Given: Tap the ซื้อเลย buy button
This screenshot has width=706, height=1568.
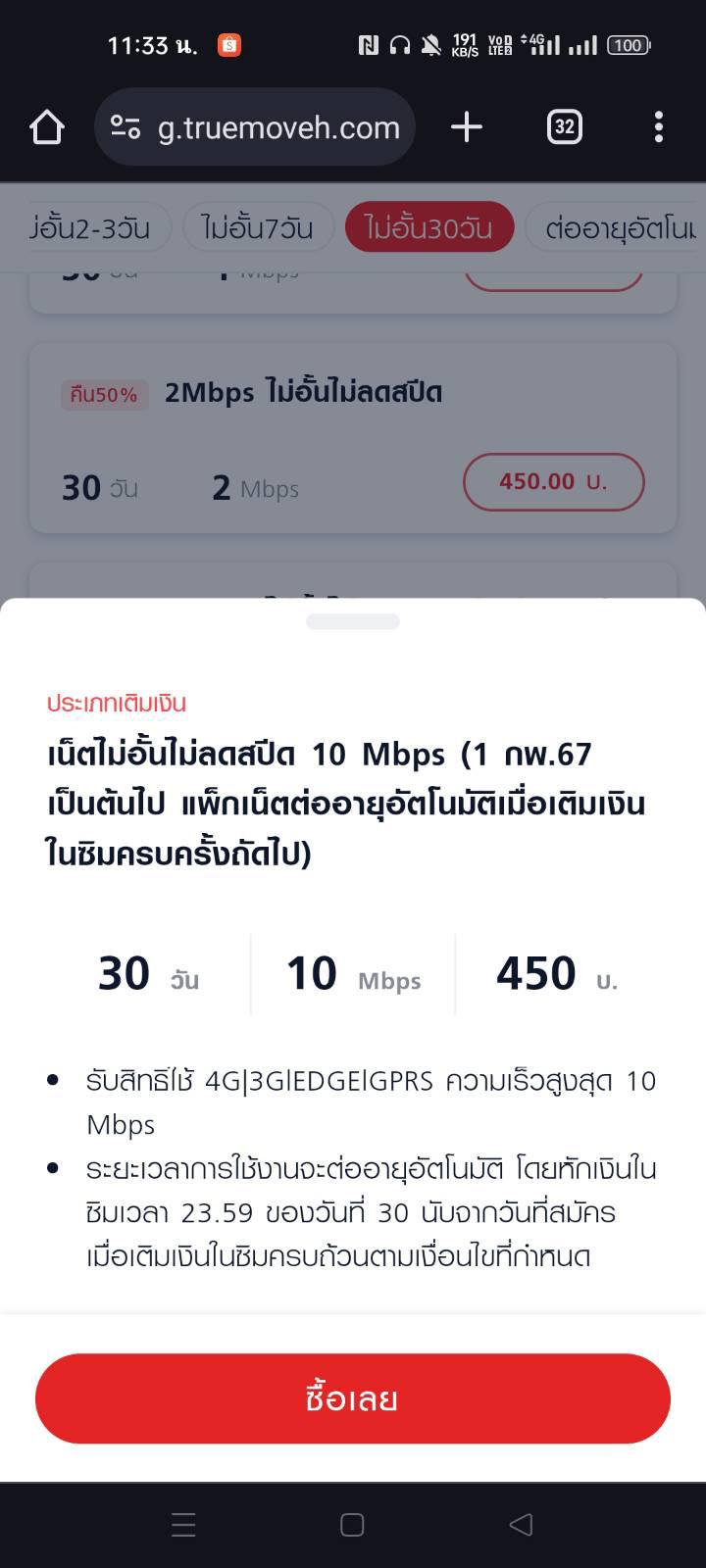Looking at the screenshot, I should 353,1398.
